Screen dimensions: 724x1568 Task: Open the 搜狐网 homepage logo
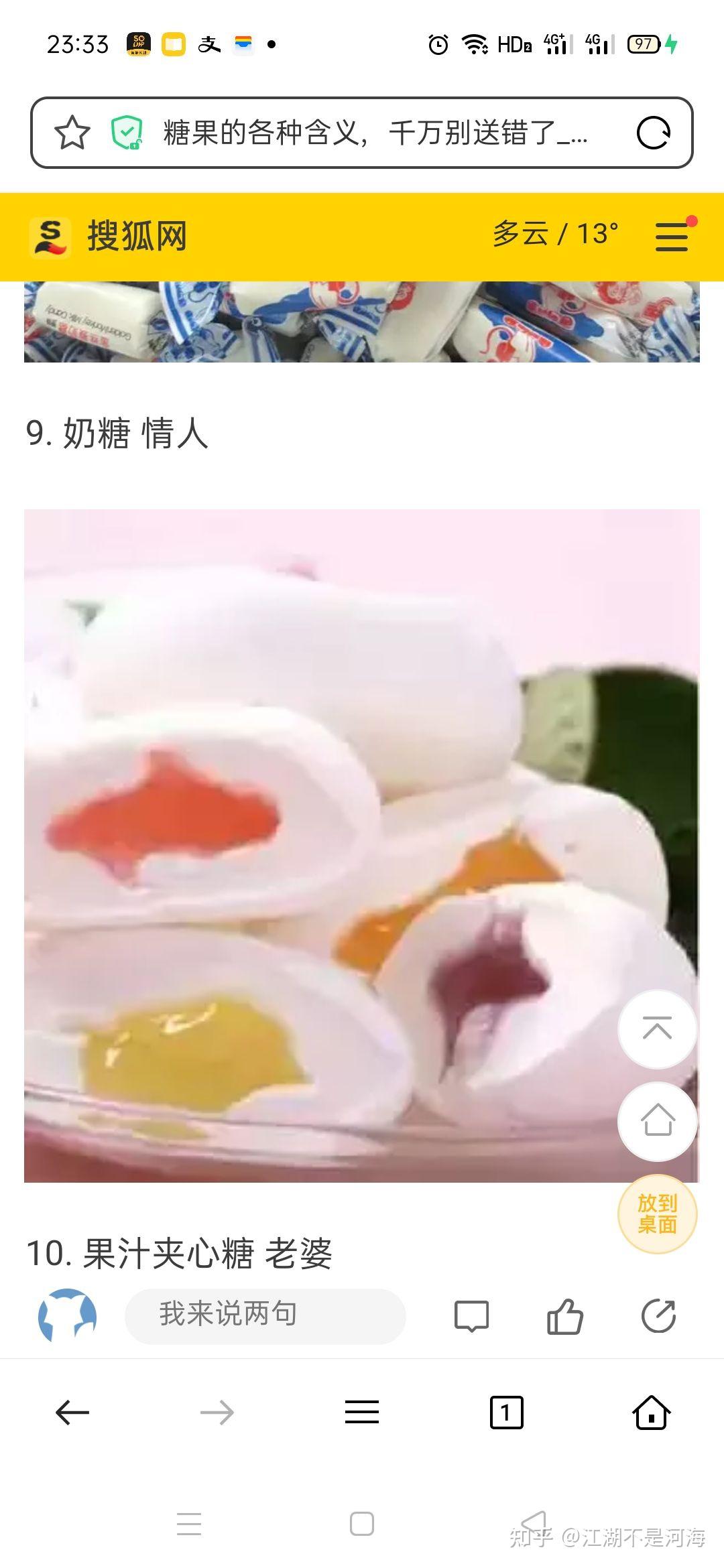pyautogui.click(x=109, y=237)
